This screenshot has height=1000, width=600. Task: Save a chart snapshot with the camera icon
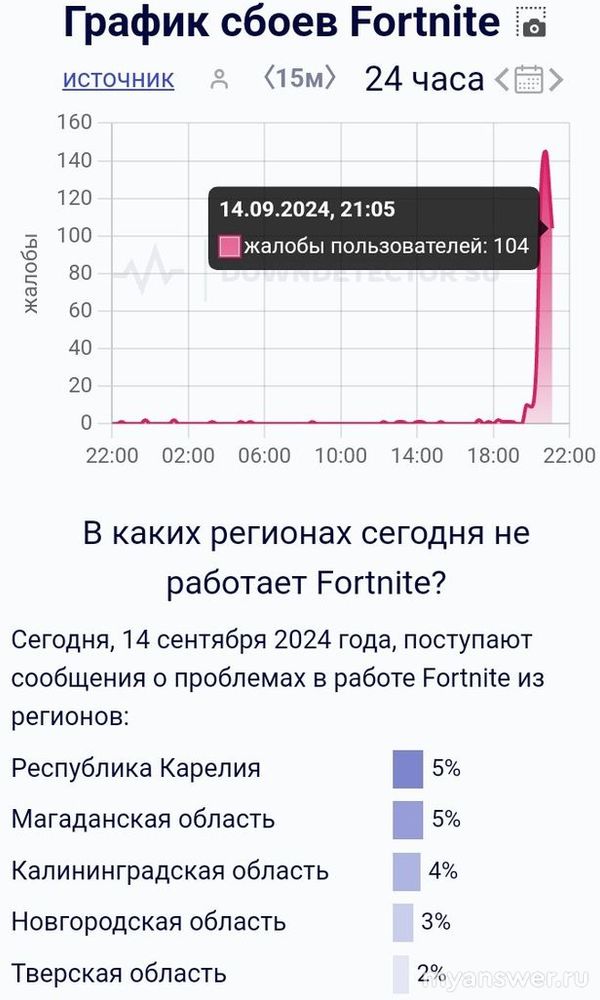click(x=532, y=22)
